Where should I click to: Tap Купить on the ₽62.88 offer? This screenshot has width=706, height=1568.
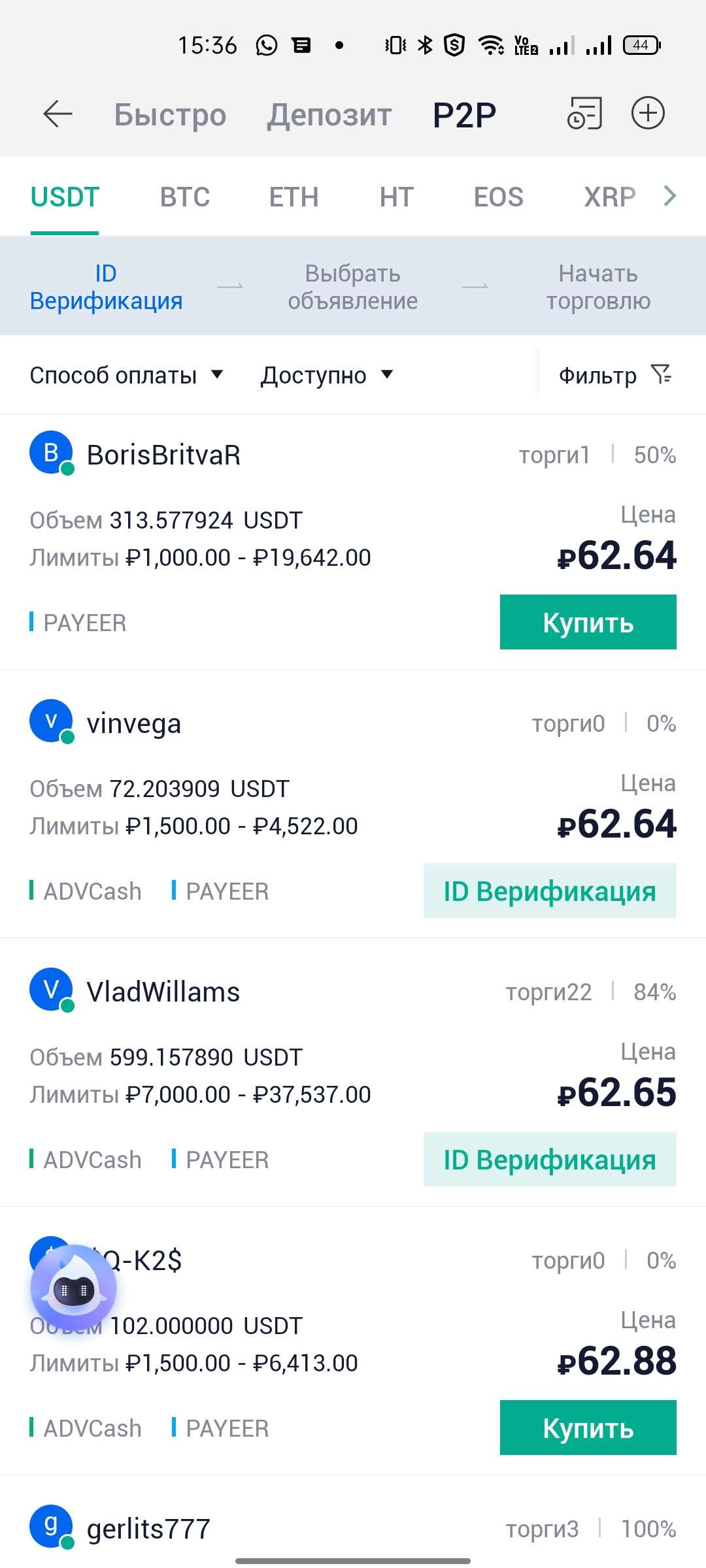588,1428
